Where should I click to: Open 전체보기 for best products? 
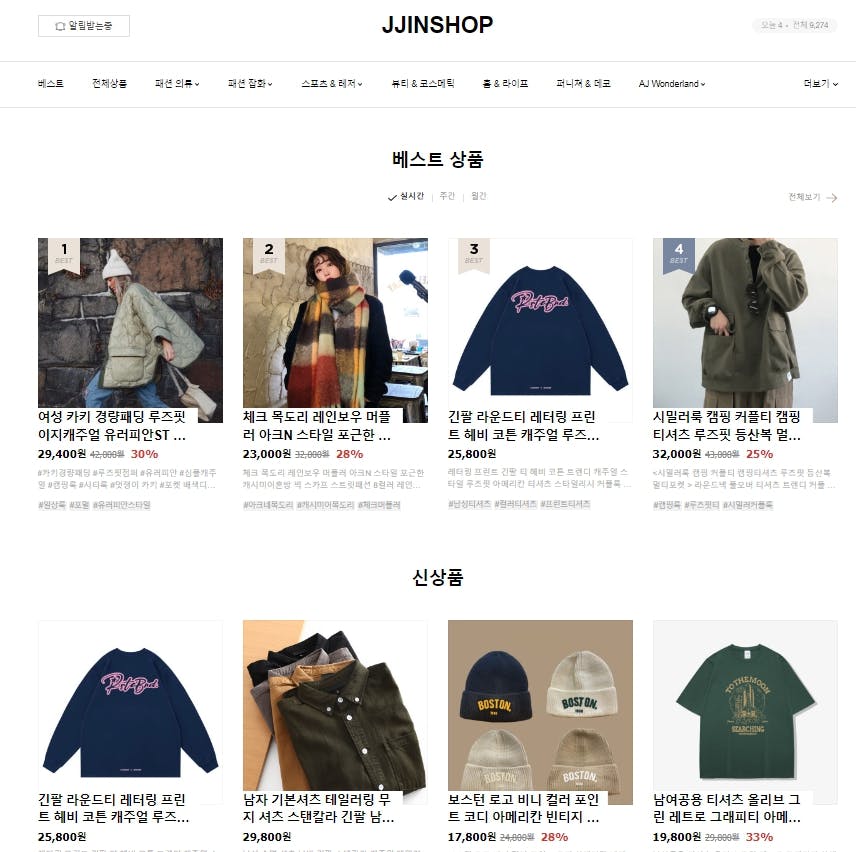point(812,198)
